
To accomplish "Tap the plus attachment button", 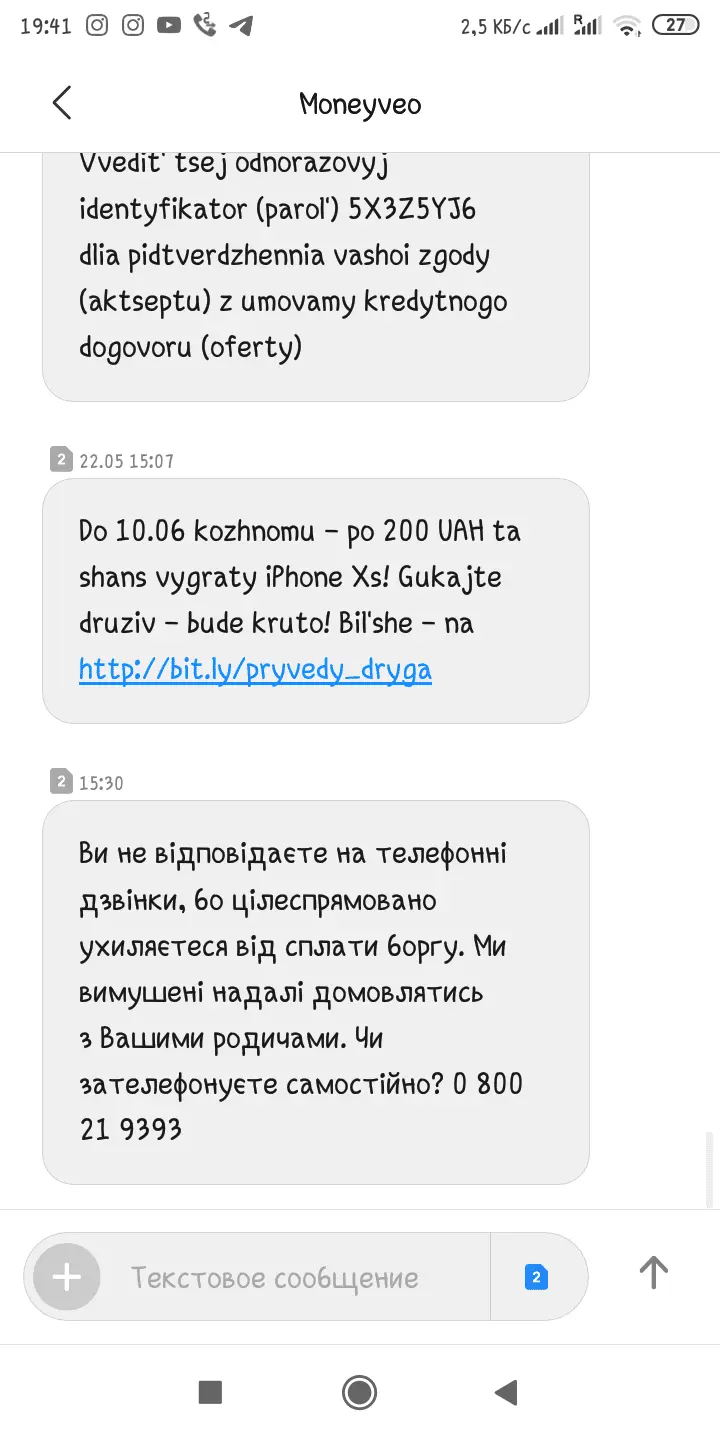I will click(67, 1277).
